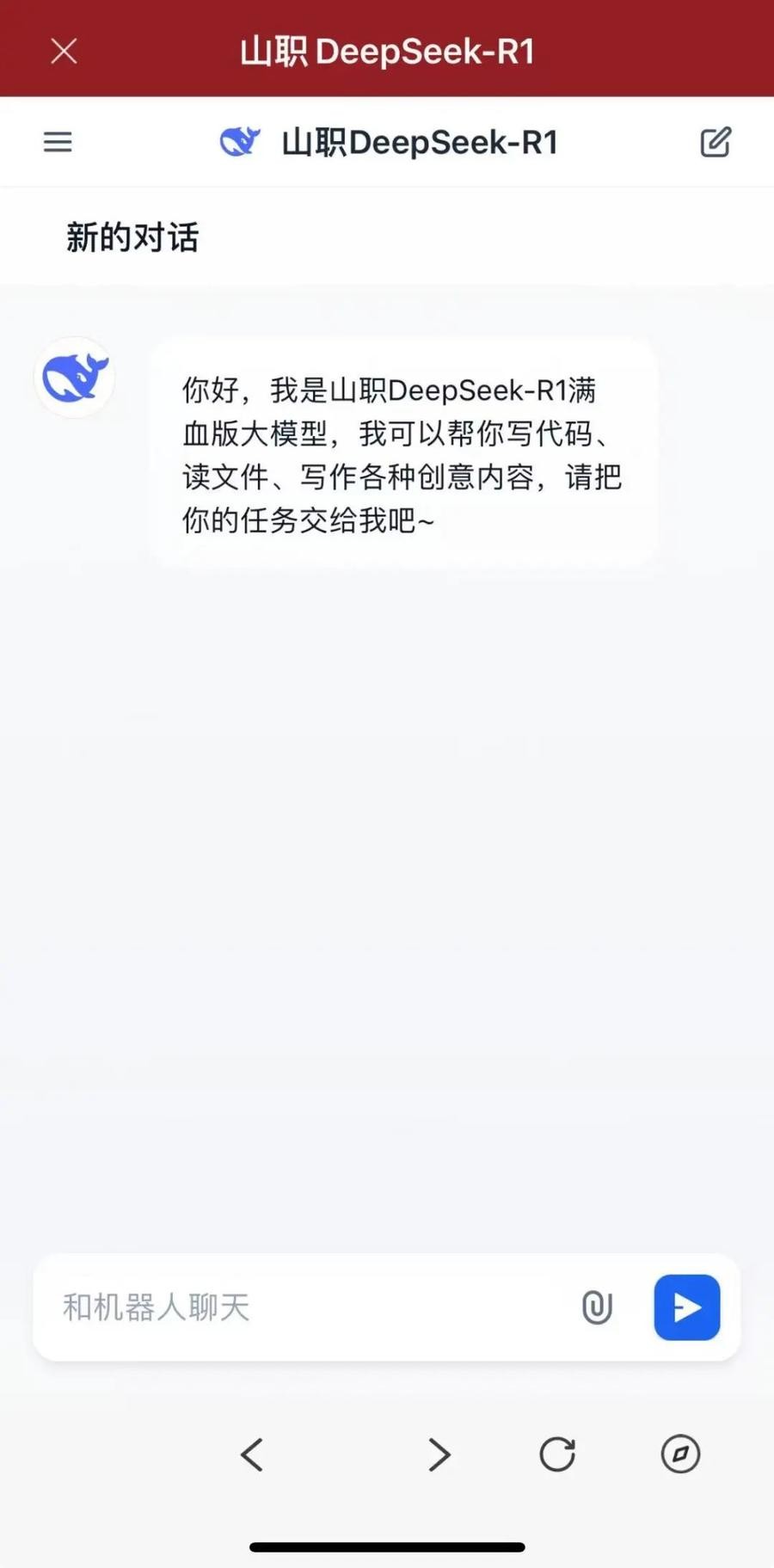Attach a file with the paperclip

pyautogui.click(x=597, y=1307)
